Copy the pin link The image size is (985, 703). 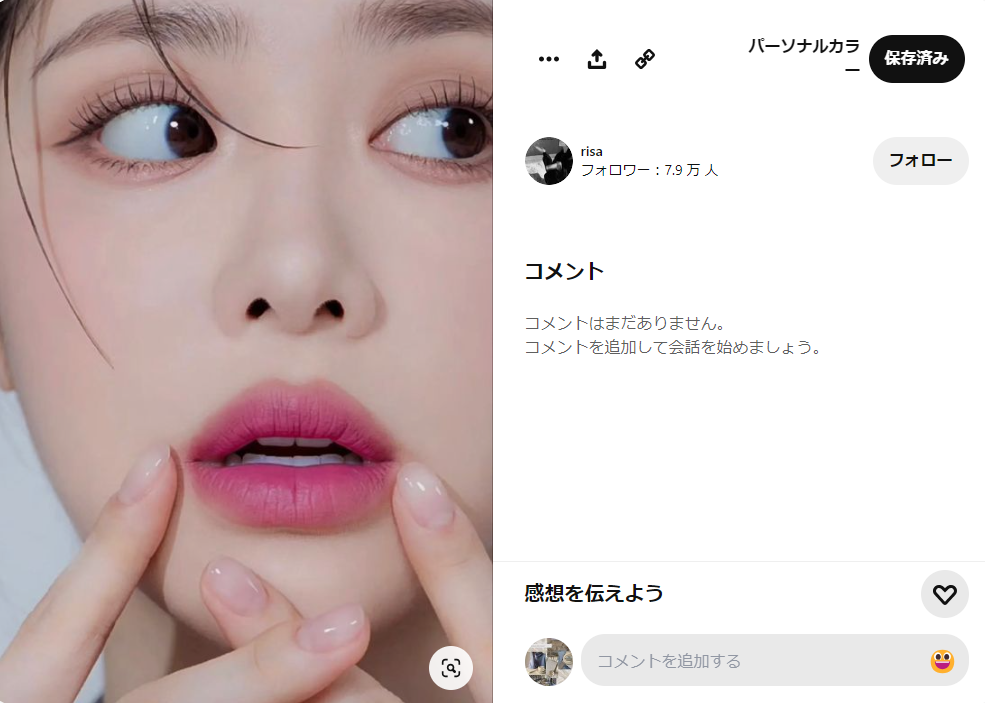pyautogui.click(x=645, y=59)
